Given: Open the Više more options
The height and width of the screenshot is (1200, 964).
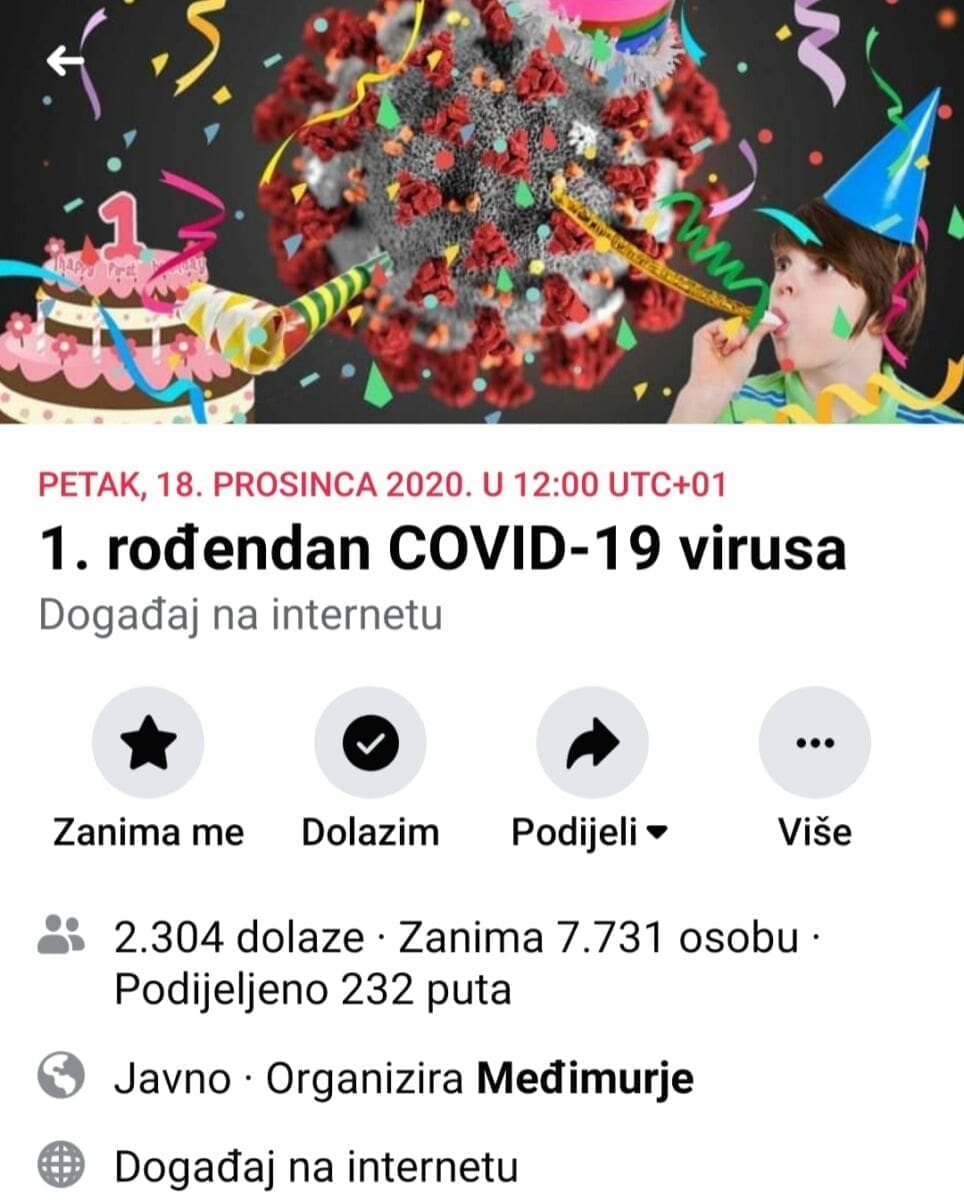Looking at the screenshot, I should pyautogui.click(x=814, y=742).
